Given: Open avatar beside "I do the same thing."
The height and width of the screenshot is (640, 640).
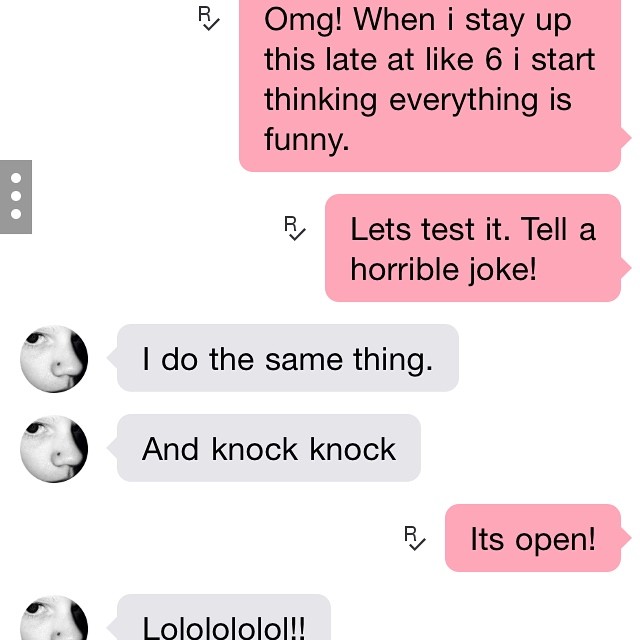Looking at the screenshot, I should pos(54,358).
